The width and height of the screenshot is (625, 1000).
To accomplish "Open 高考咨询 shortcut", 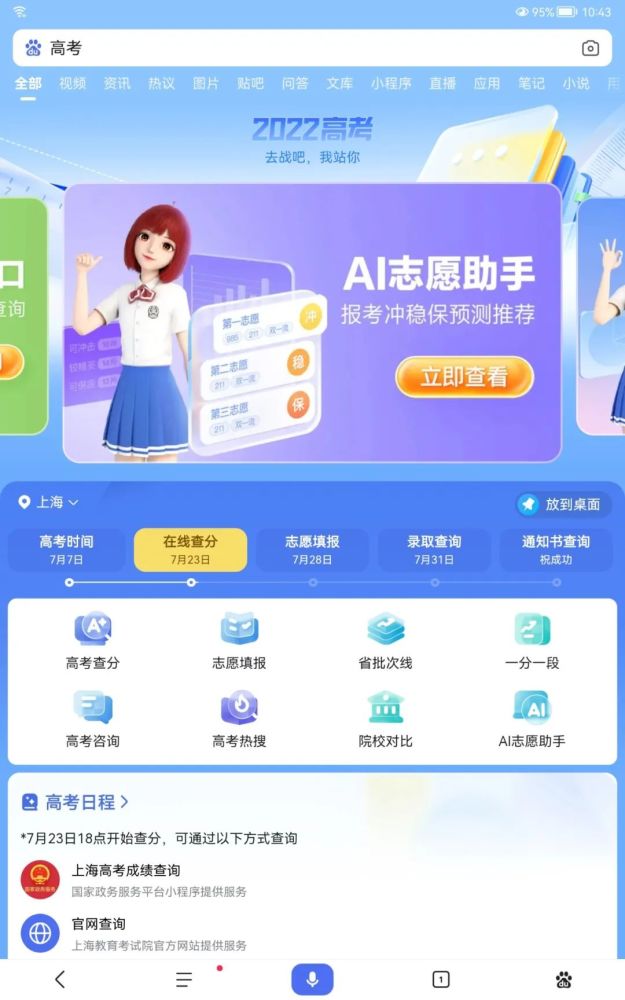I will click(x=93, y=720).
